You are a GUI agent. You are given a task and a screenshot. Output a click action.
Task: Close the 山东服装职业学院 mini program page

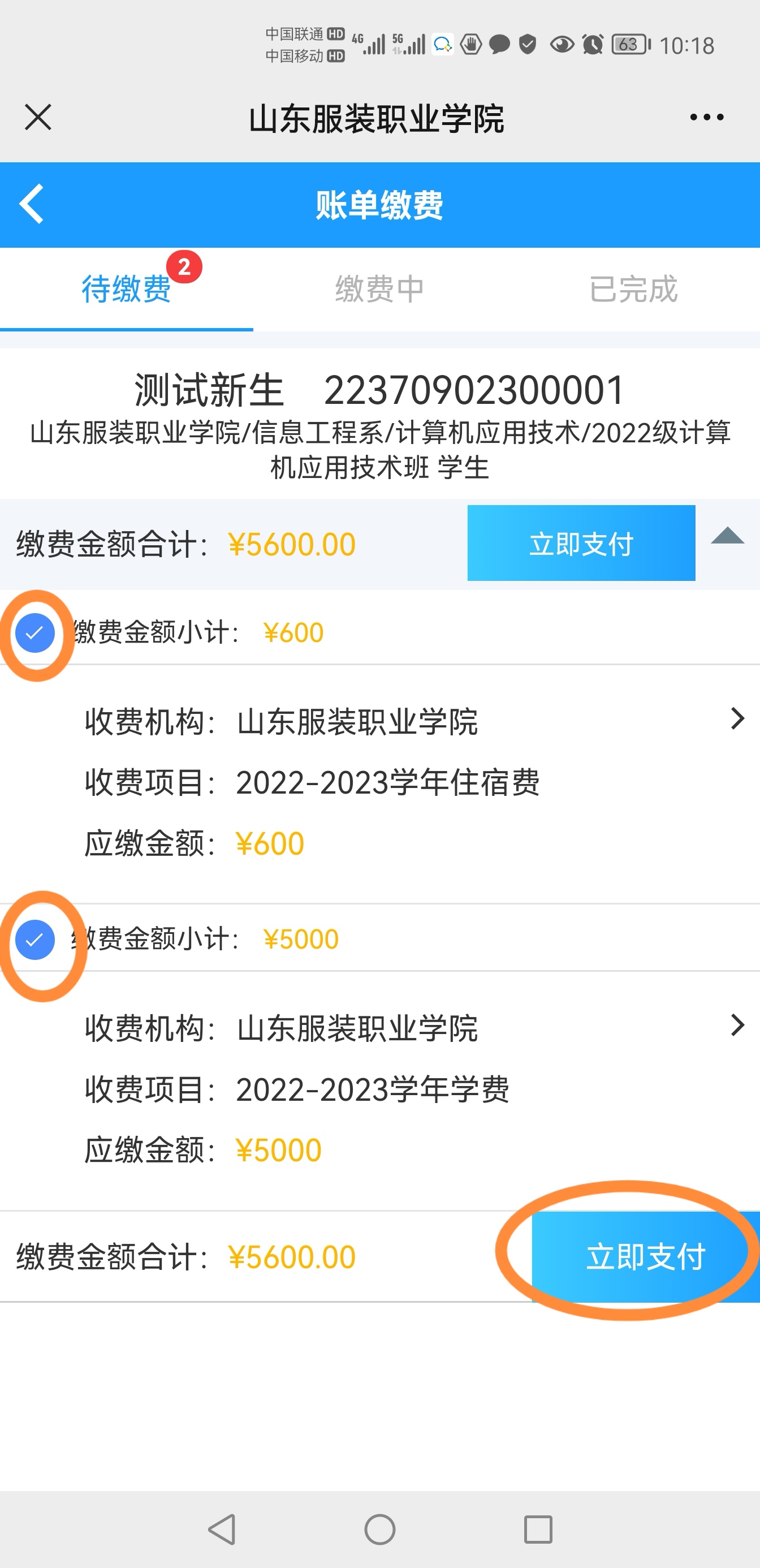38,117
